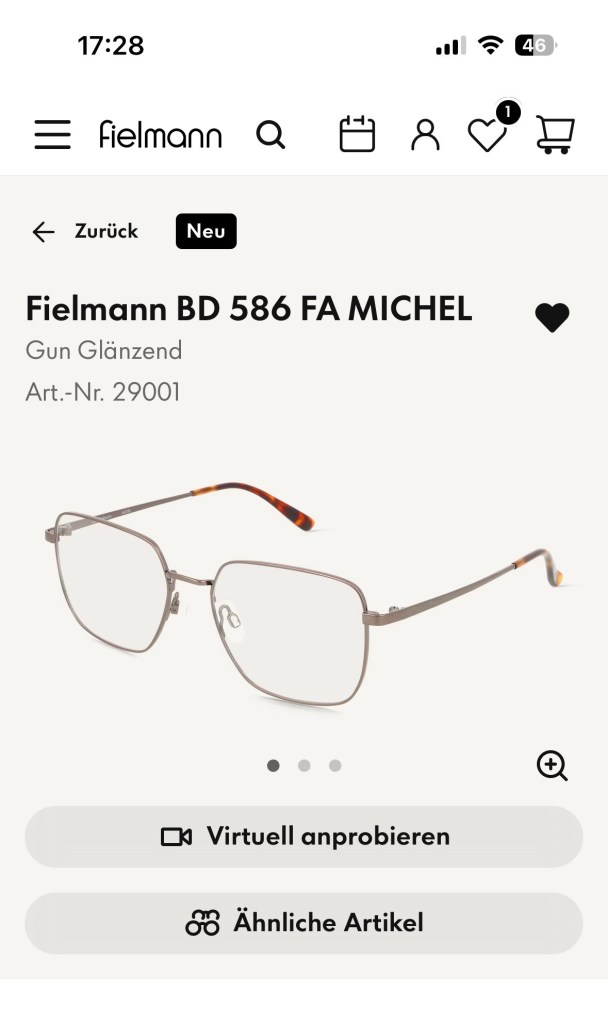The width and height of the screenshot is (608, 1024).
Task: Open the appointment calendar icon
Action: point(357,134)
